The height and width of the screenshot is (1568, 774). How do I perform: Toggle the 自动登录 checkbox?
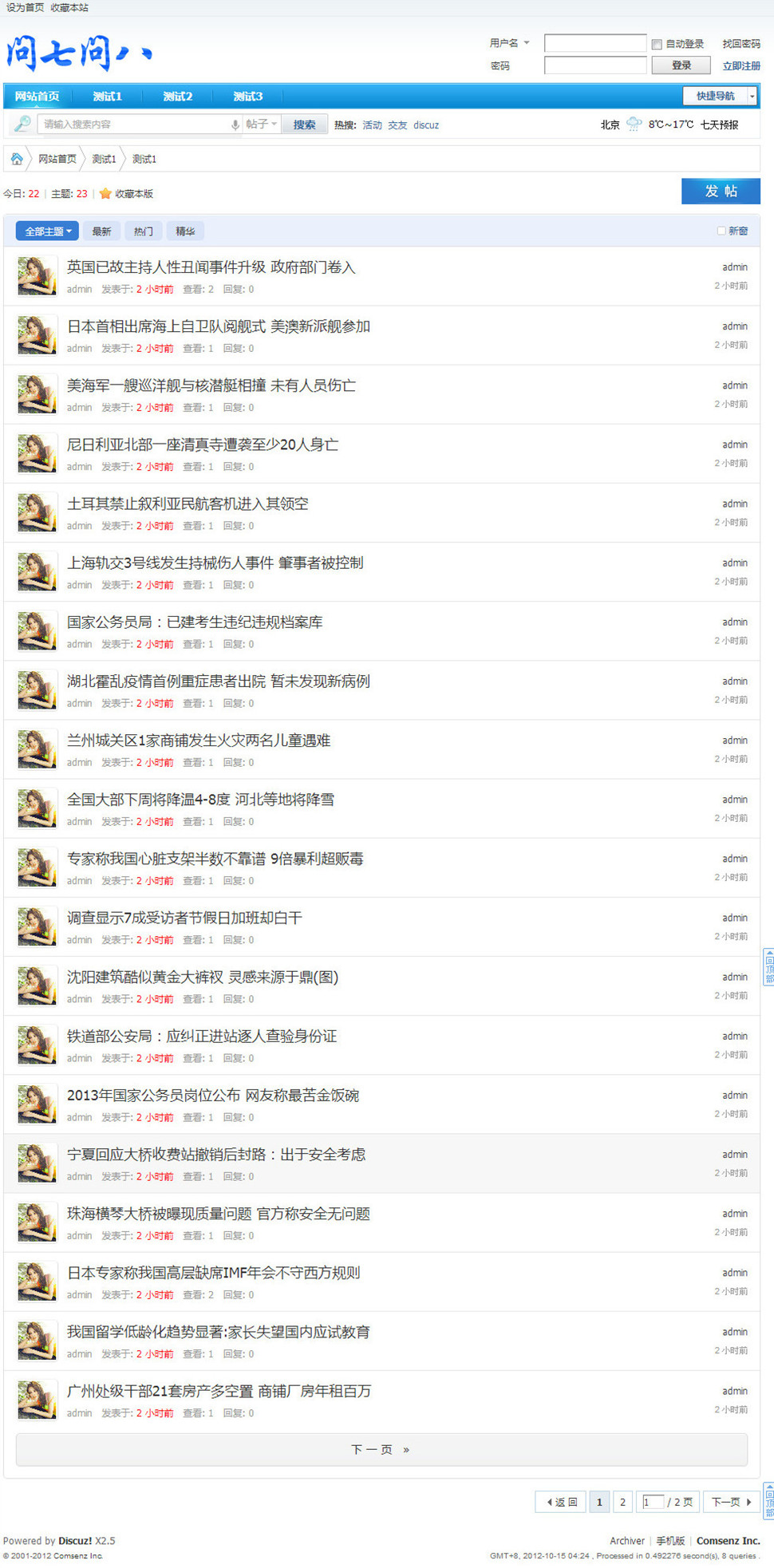[657, 45]
